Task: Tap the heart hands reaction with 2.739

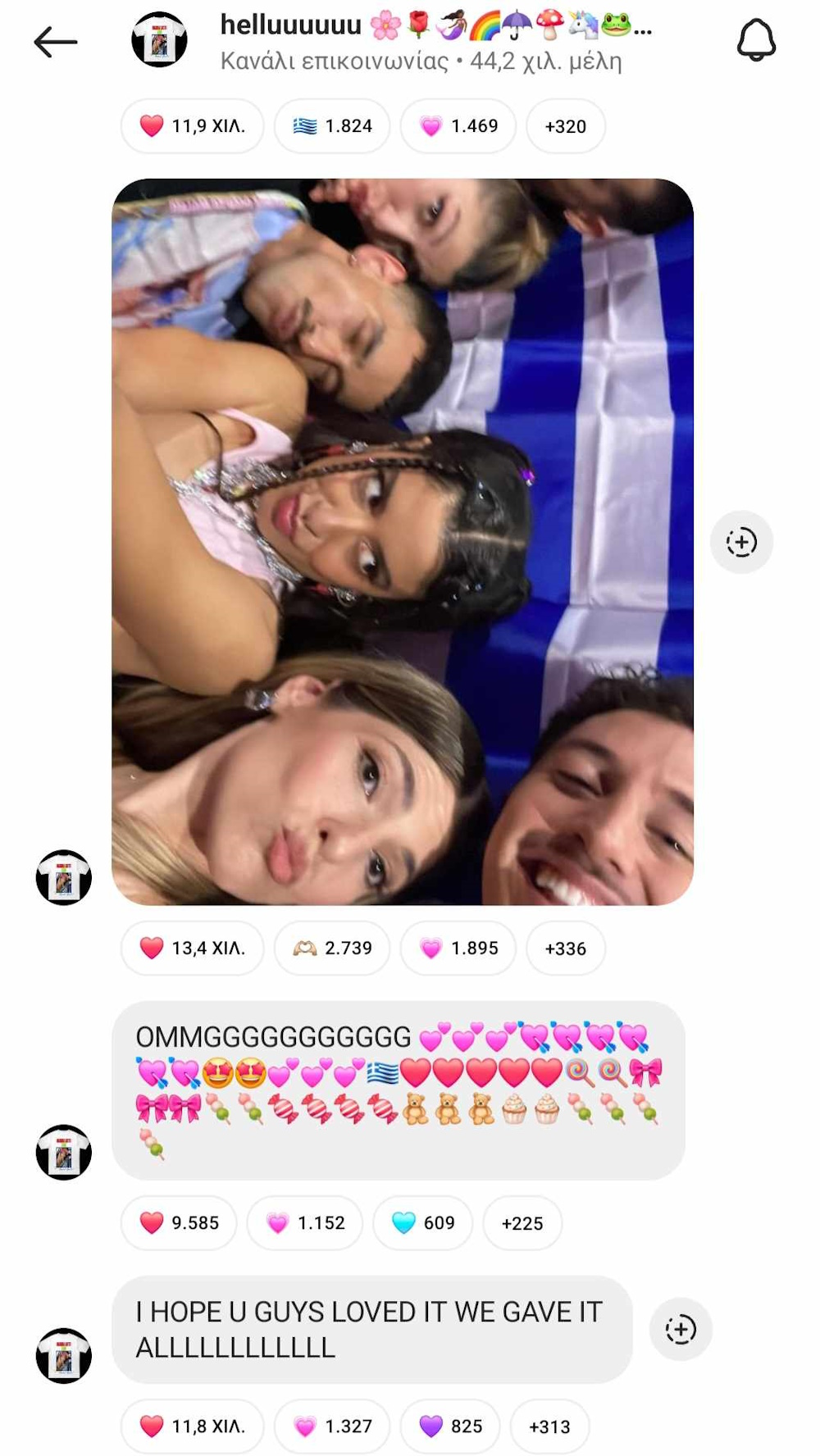Action: coord(332,949)
